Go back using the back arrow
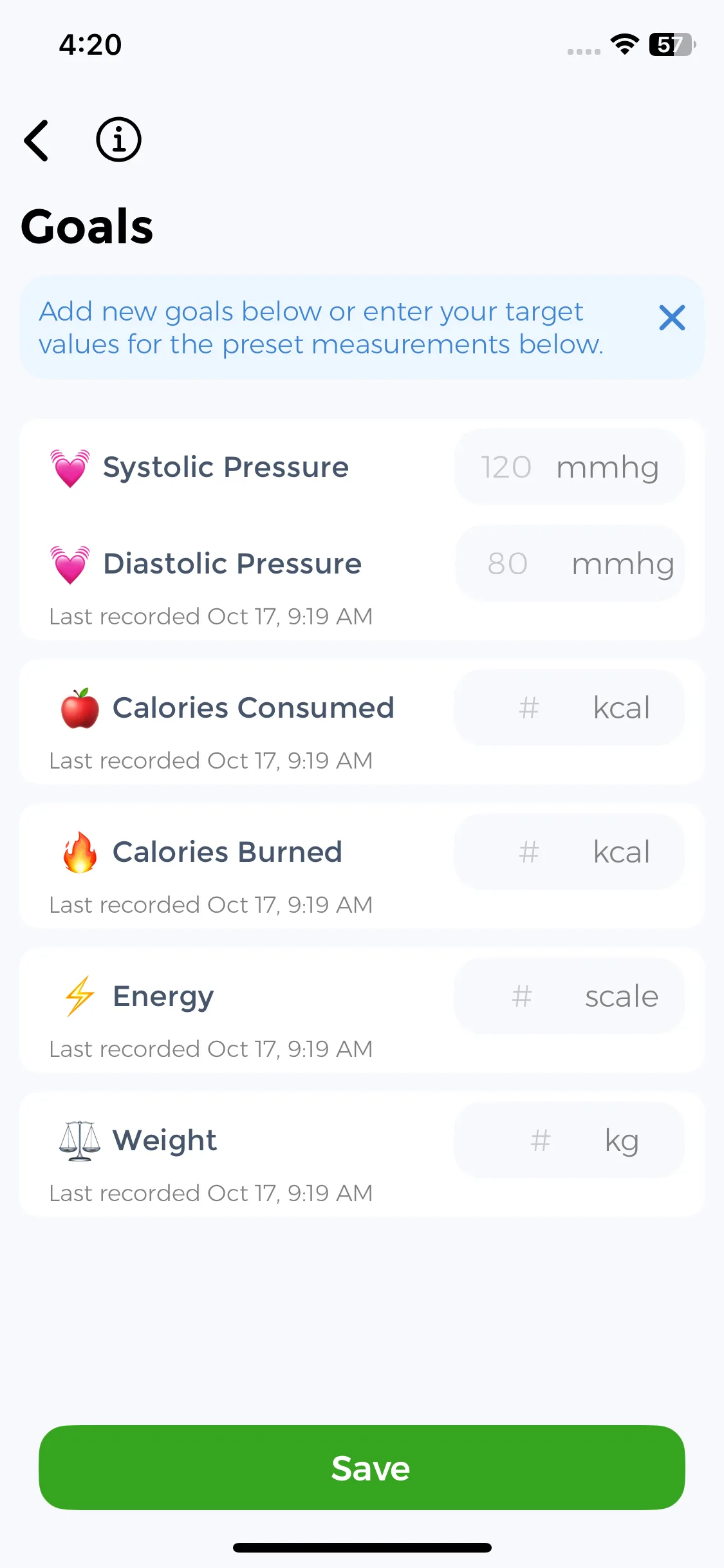This screenshot has width=724, height=1568. point(36,140)
